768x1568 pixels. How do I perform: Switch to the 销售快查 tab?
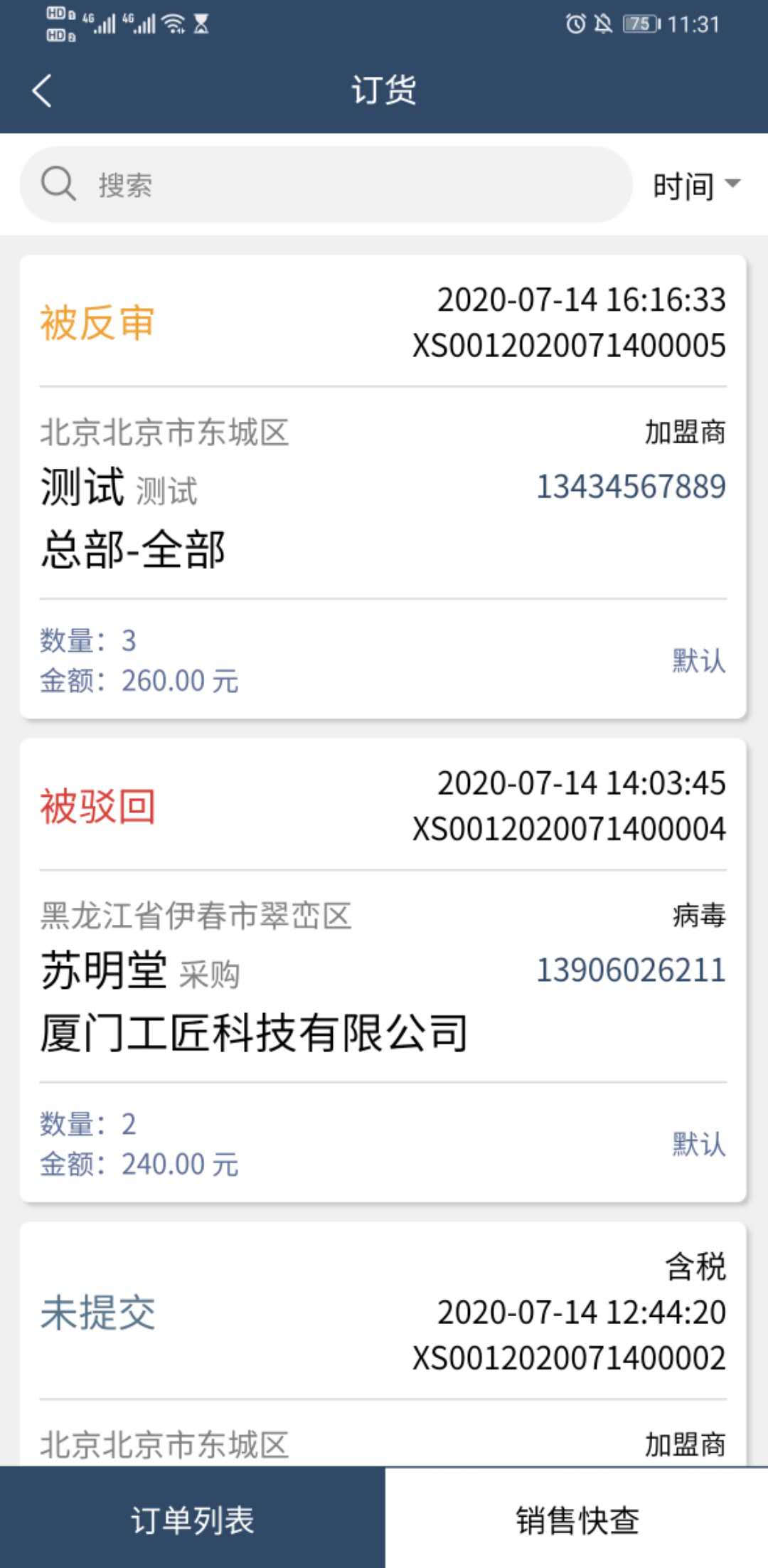(x=577, y=1520)
